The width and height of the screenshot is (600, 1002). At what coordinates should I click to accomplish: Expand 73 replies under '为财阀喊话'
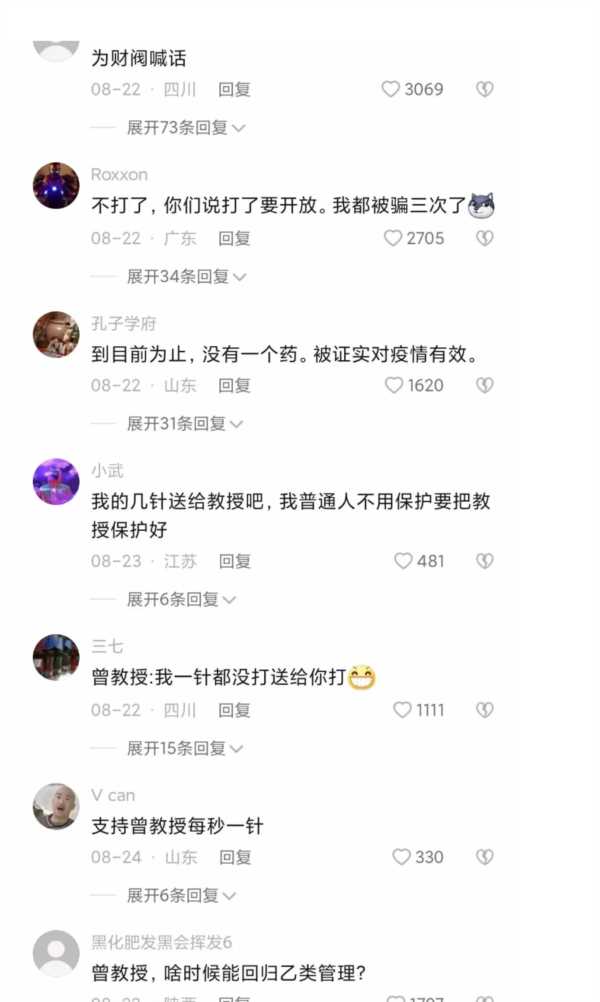tap(185, 127)
